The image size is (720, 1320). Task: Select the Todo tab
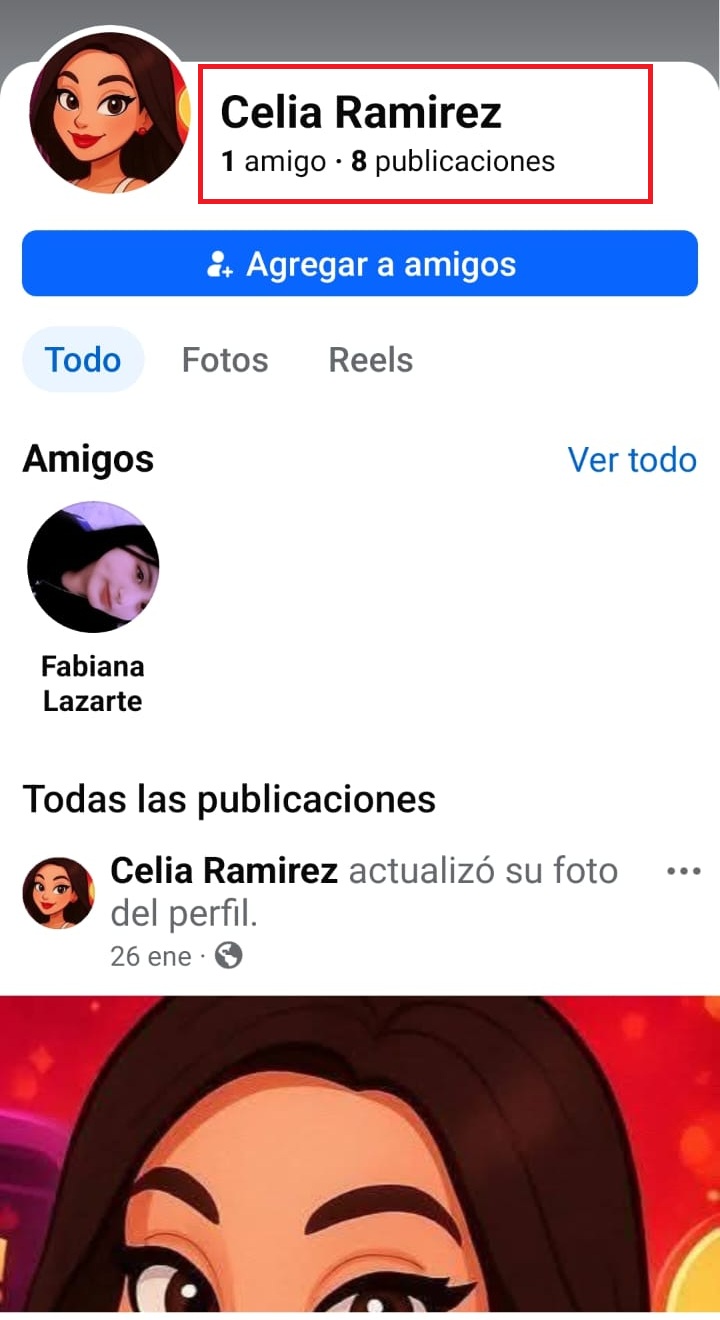click(x=83, y=360)
